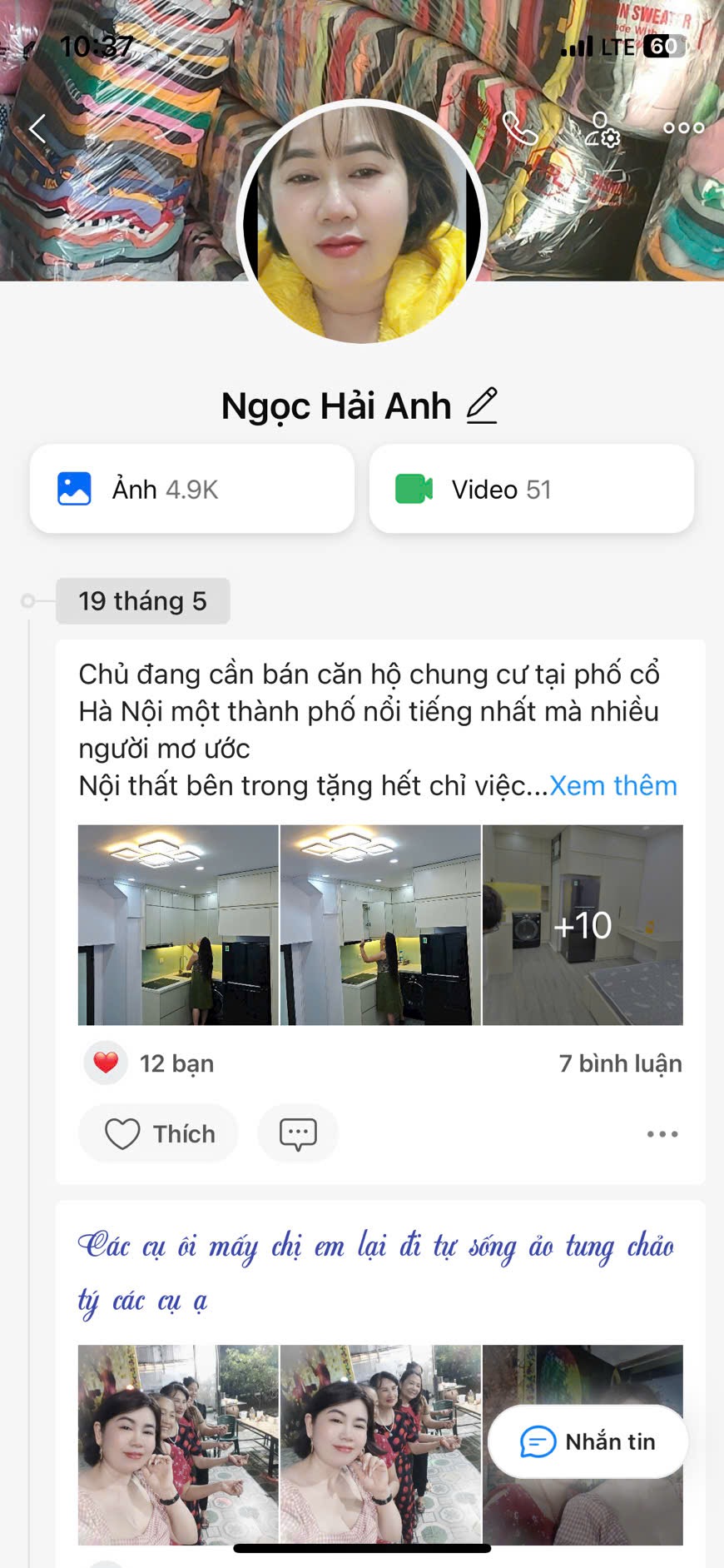This screenshot has width=724, height=1568.
Task: Open the friend settings icon
Action: click(602, 129)
